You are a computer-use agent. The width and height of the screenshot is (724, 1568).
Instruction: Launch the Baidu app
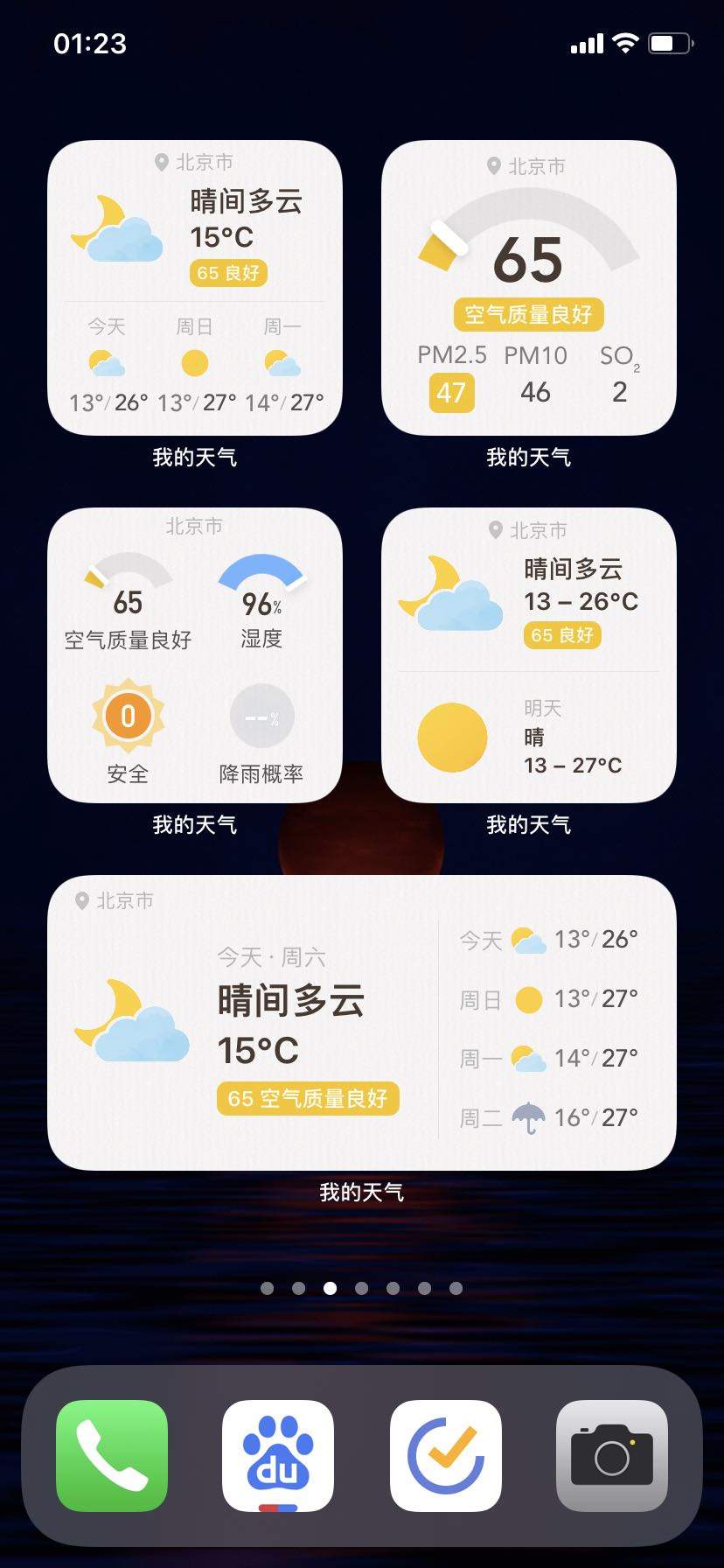(x=278, y=1456)
